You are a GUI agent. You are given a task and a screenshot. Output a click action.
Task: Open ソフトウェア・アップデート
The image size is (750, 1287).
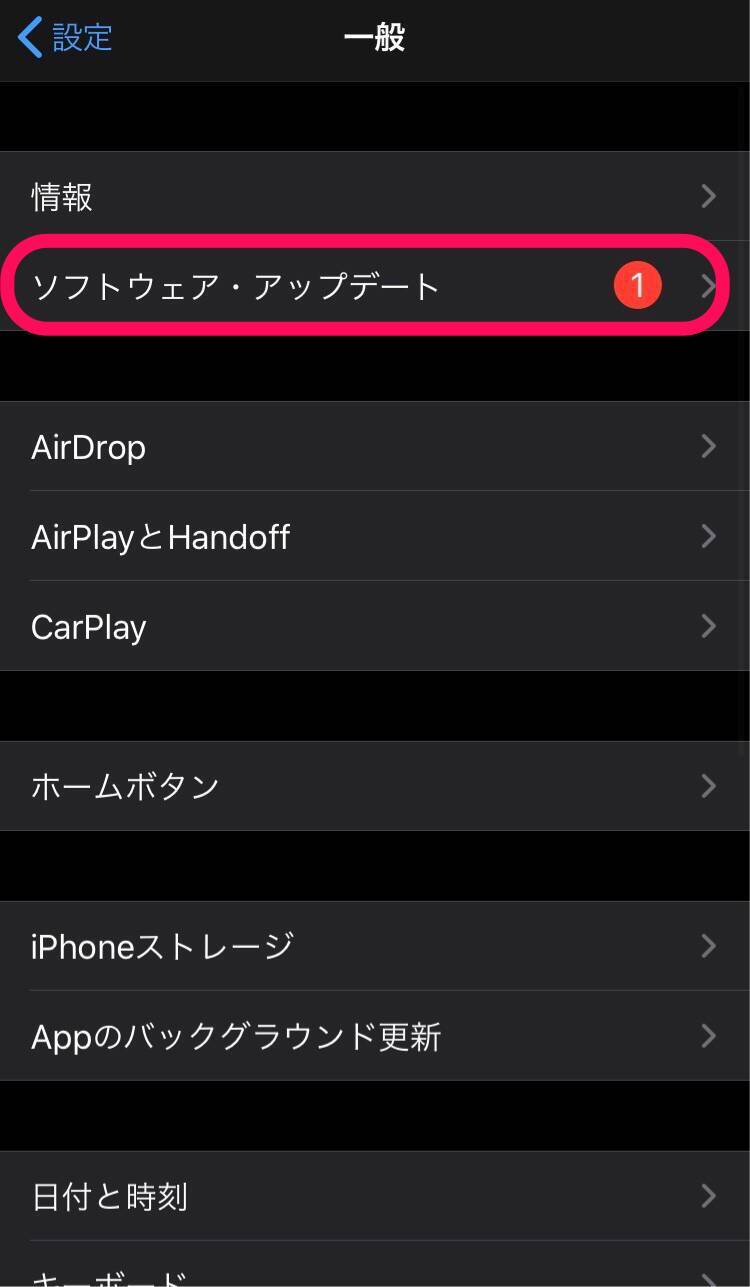[374, 286]
